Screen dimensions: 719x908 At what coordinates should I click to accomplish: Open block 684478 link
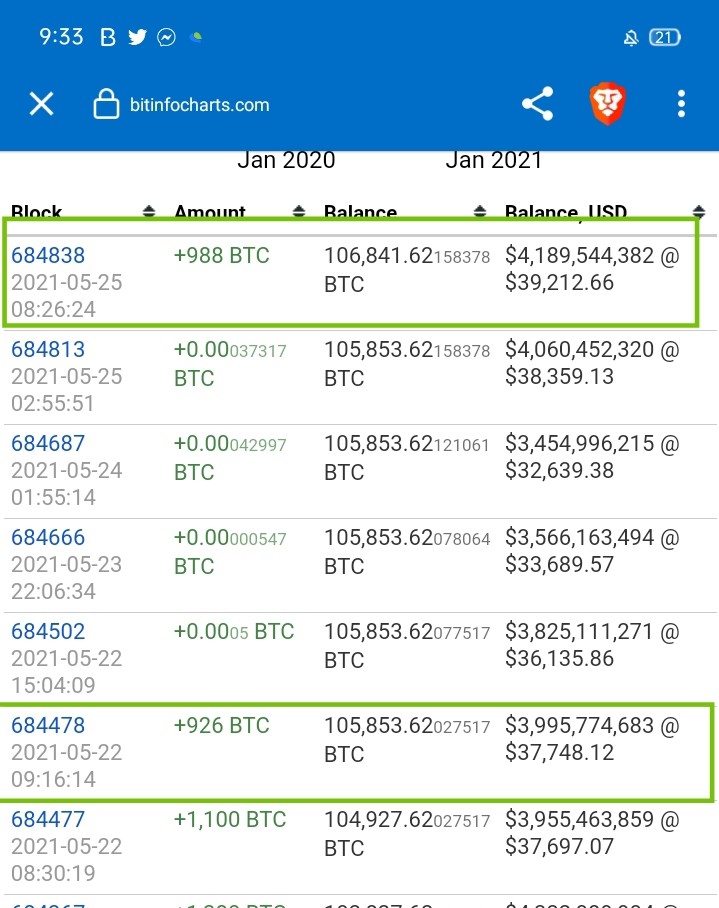(48, 725)
